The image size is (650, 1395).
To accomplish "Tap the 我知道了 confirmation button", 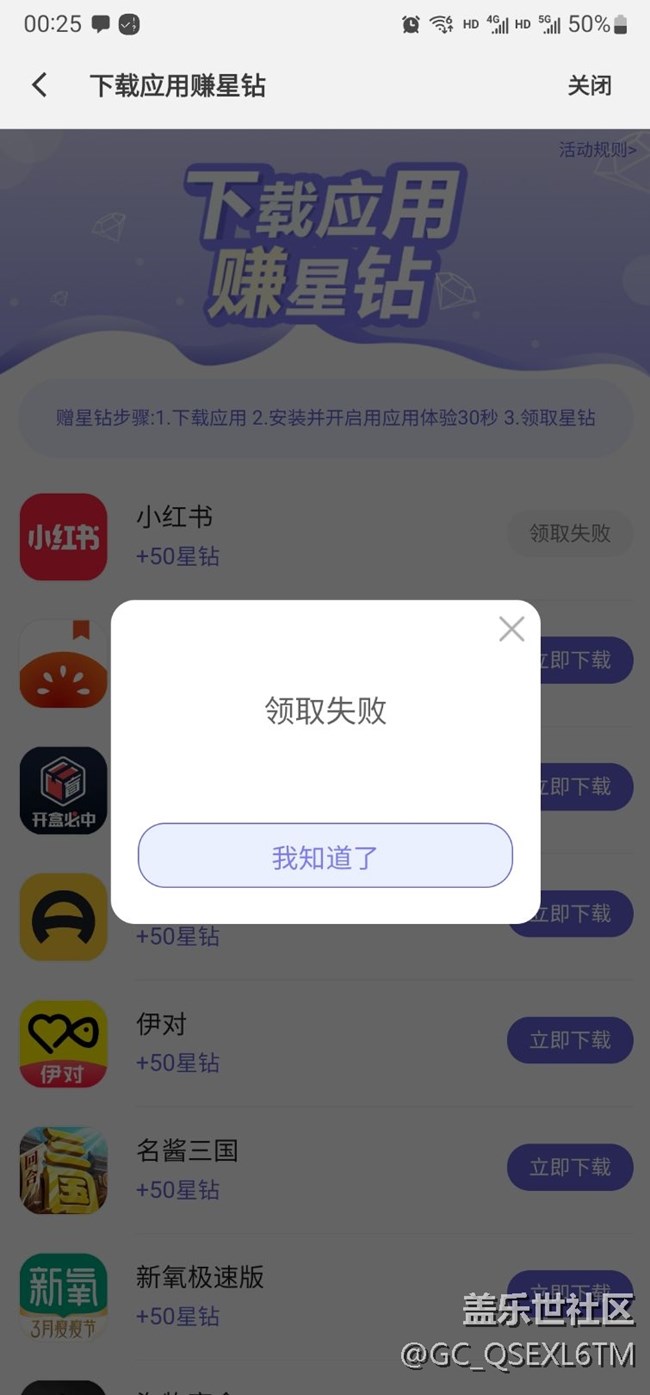I will (325, 856).
